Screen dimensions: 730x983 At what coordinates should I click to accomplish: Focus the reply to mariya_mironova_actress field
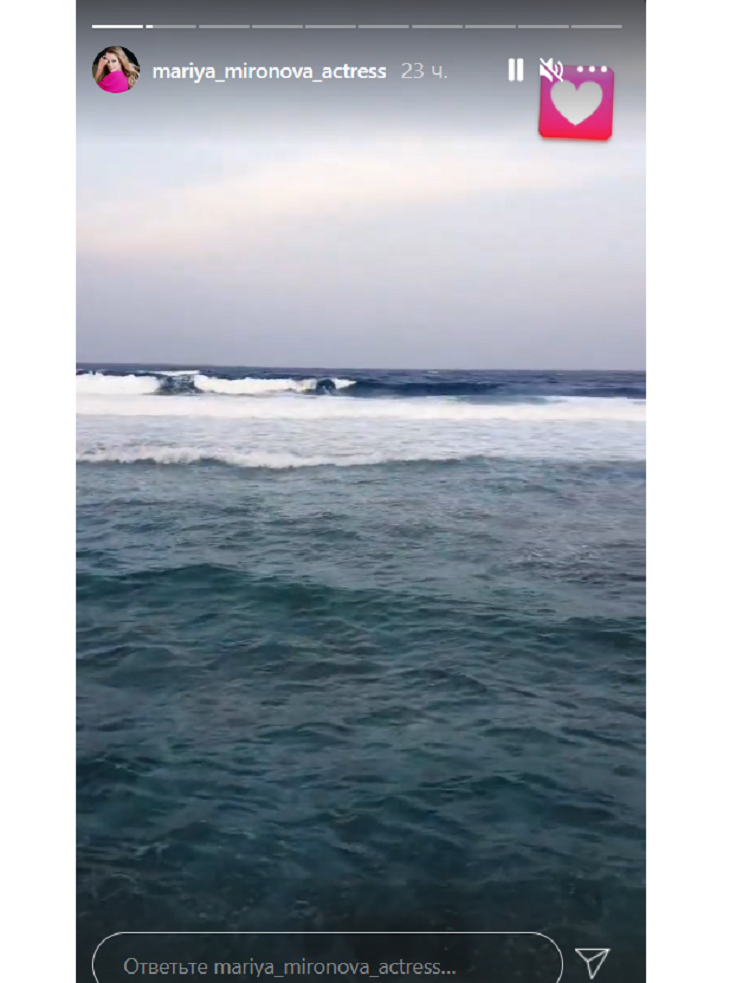327,964
